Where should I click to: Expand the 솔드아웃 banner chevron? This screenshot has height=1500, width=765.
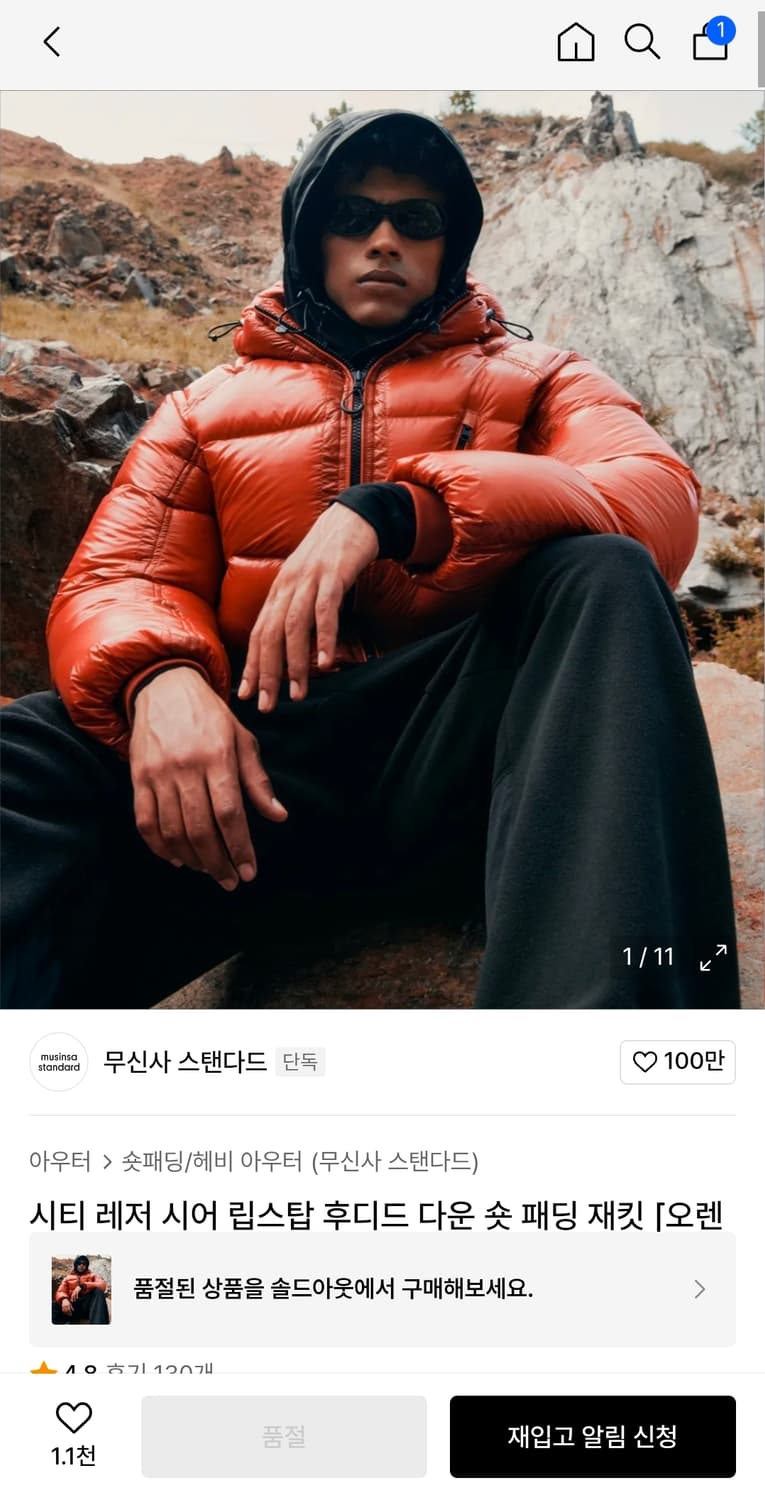coord(699,1290)
